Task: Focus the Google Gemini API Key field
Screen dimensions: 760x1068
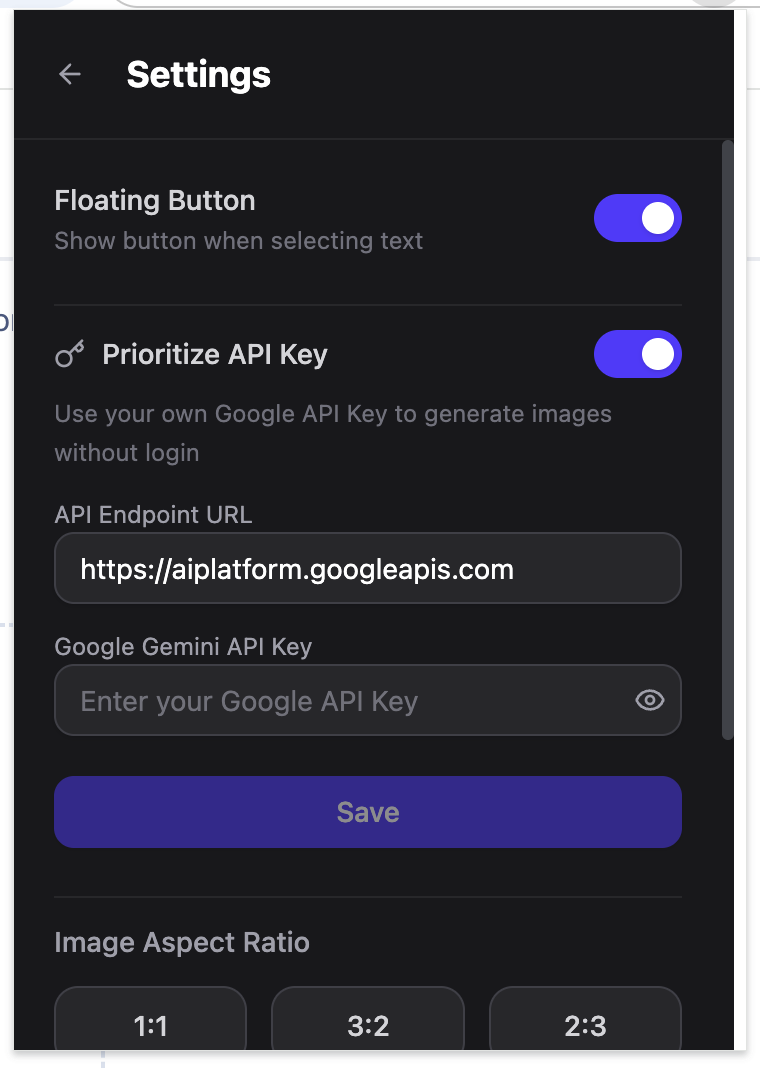Action: click(340, 701)
